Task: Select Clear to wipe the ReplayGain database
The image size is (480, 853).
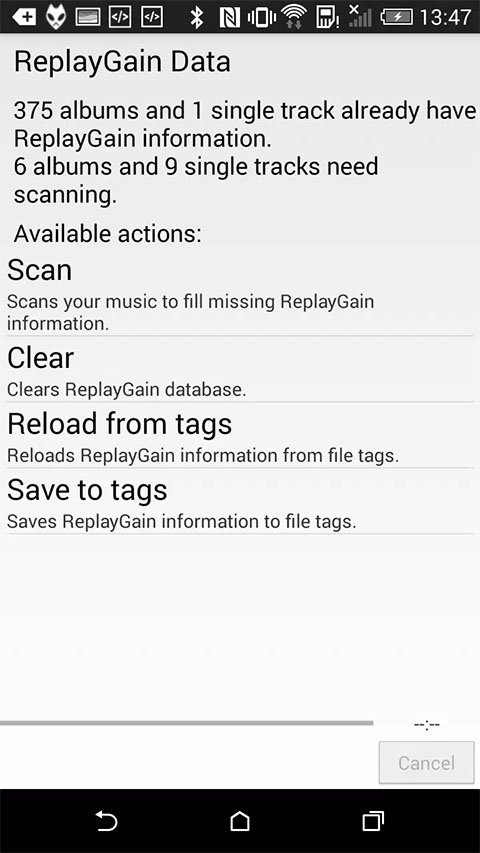Action: point(239,370)
